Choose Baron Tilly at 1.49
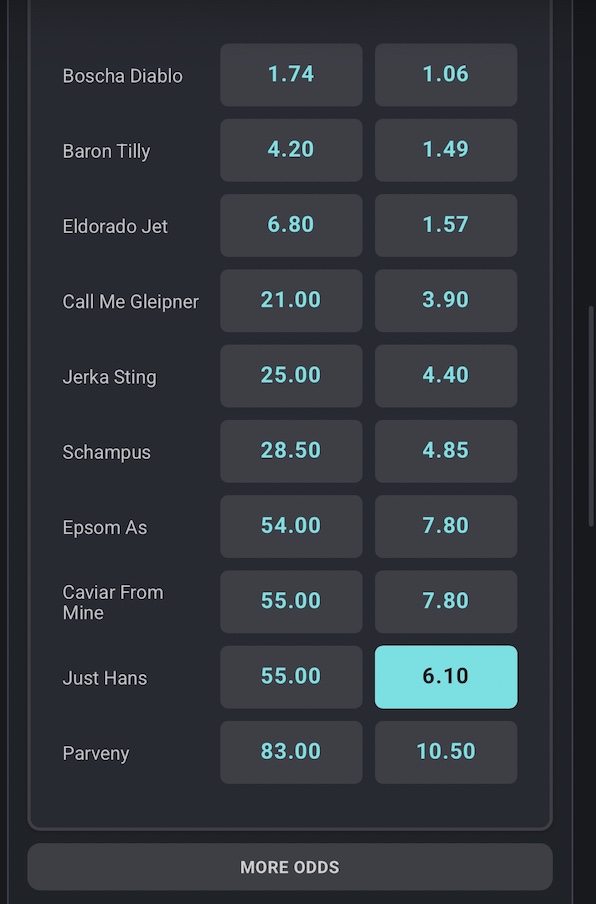This screenshot has width=596, height=904. (446, 150)
